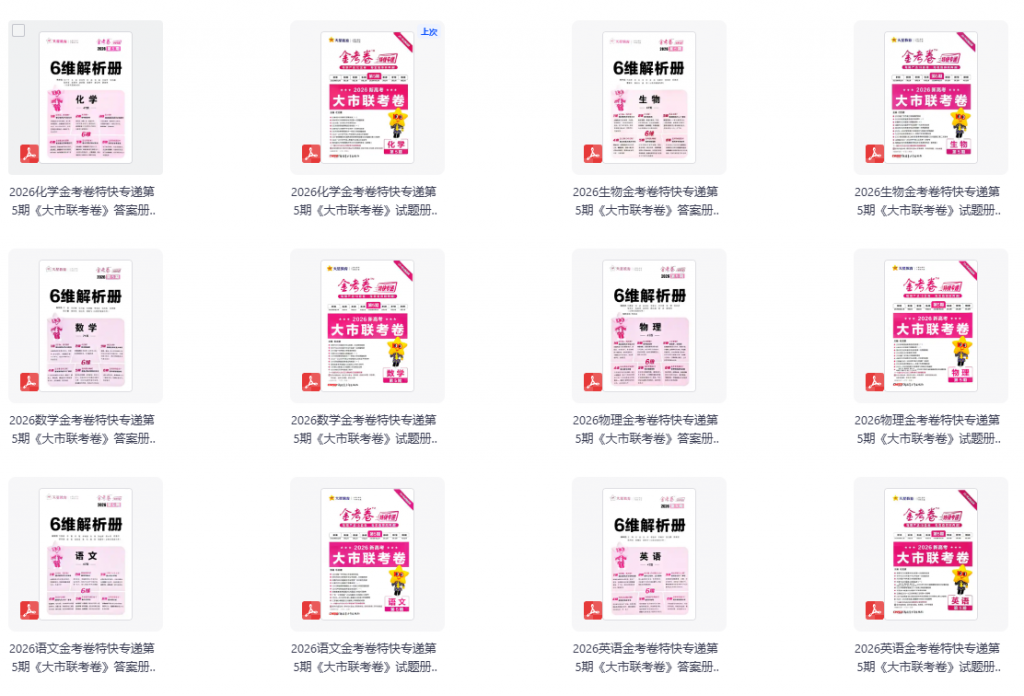
Task: Open 2026数学 答案册 PDF file
Action: (x=85, y=326)
